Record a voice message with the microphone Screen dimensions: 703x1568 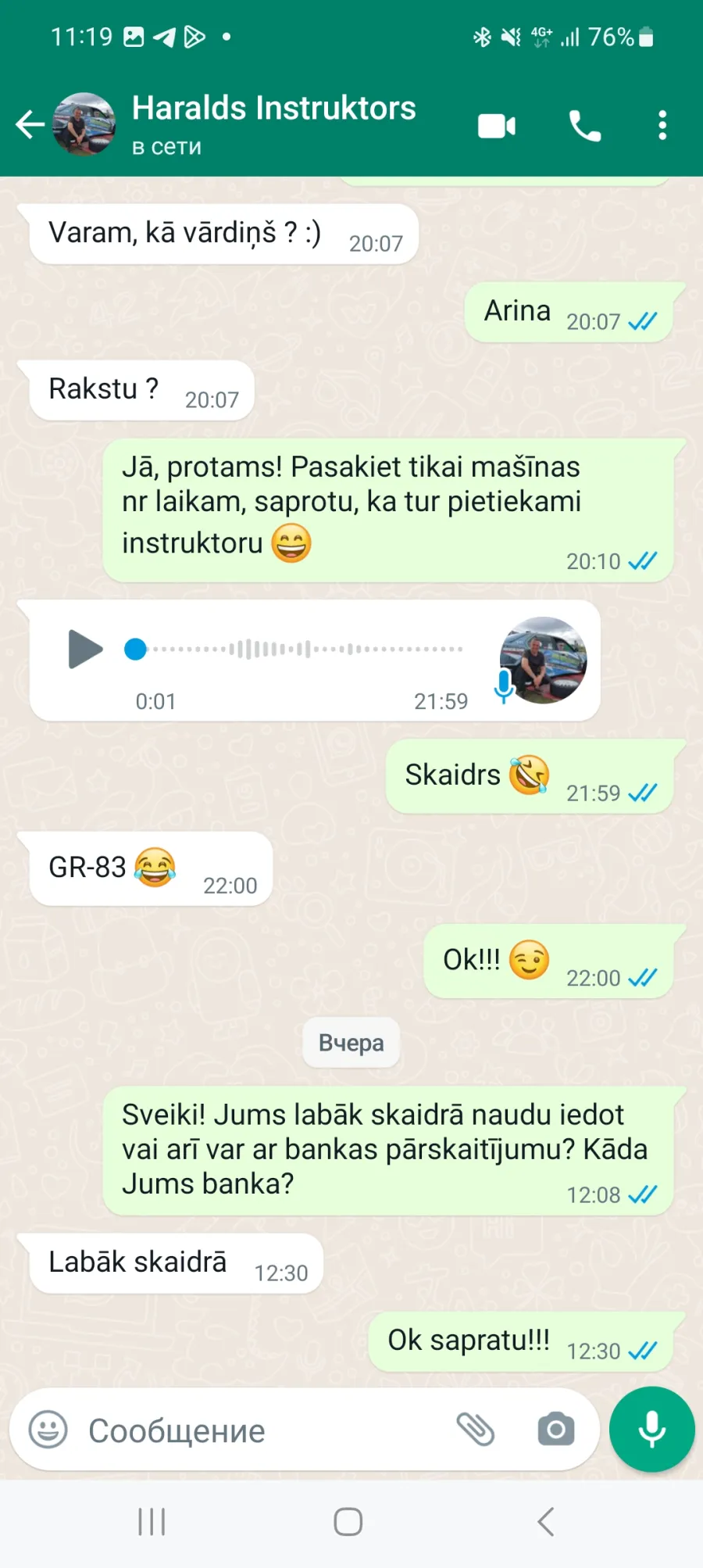652,1430
